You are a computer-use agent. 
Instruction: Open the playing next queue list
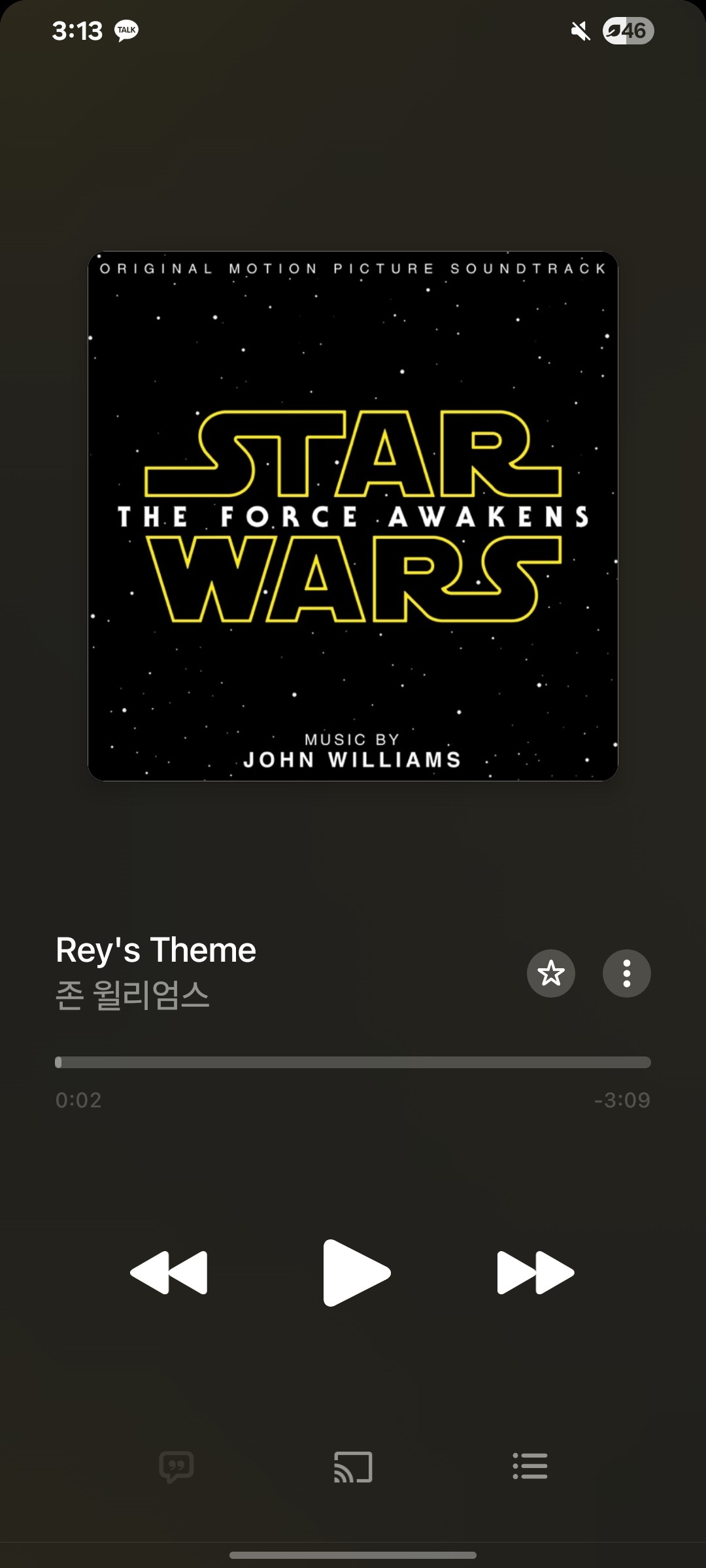[530, 1467]
